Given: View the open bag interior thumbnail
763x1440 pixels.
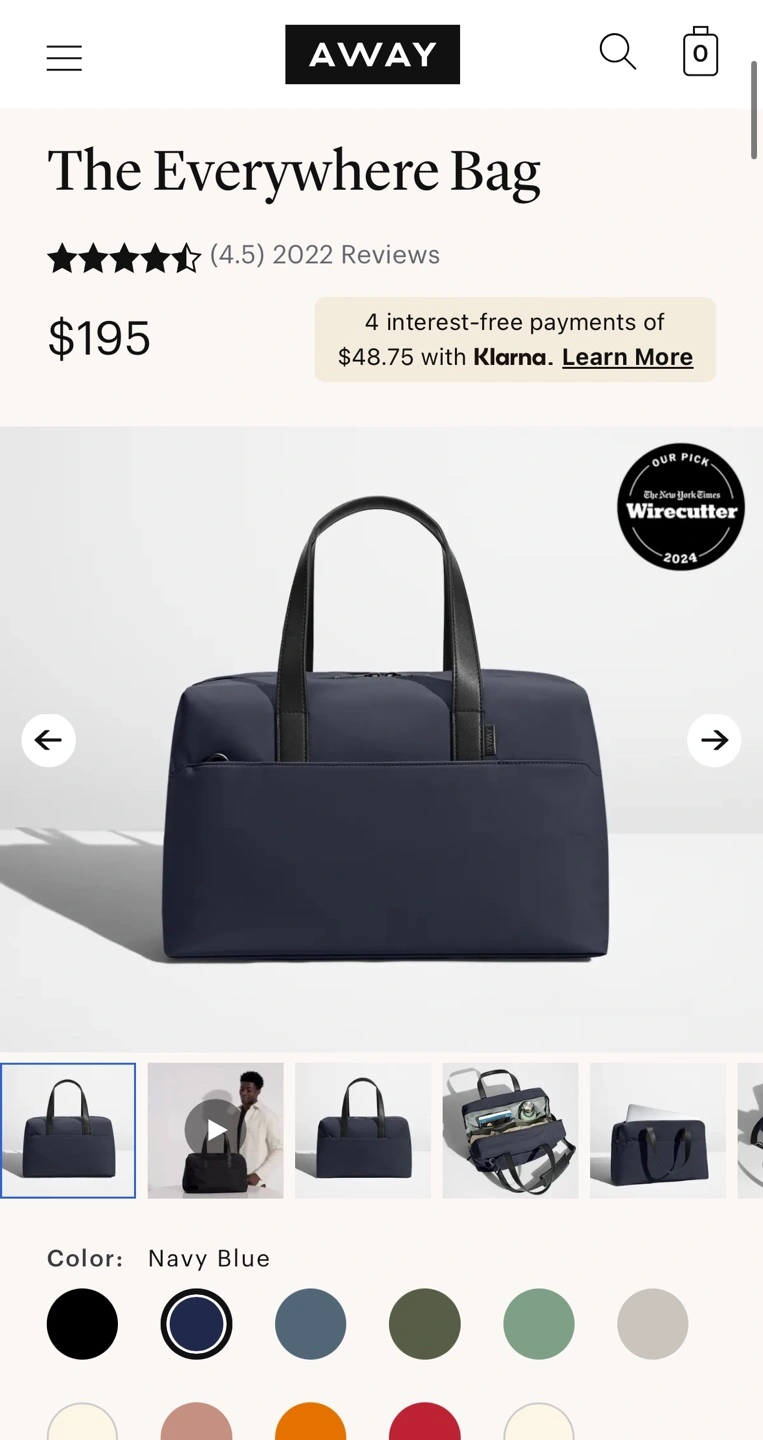Looking at the screenshot, I should [x=510, y=1130].
